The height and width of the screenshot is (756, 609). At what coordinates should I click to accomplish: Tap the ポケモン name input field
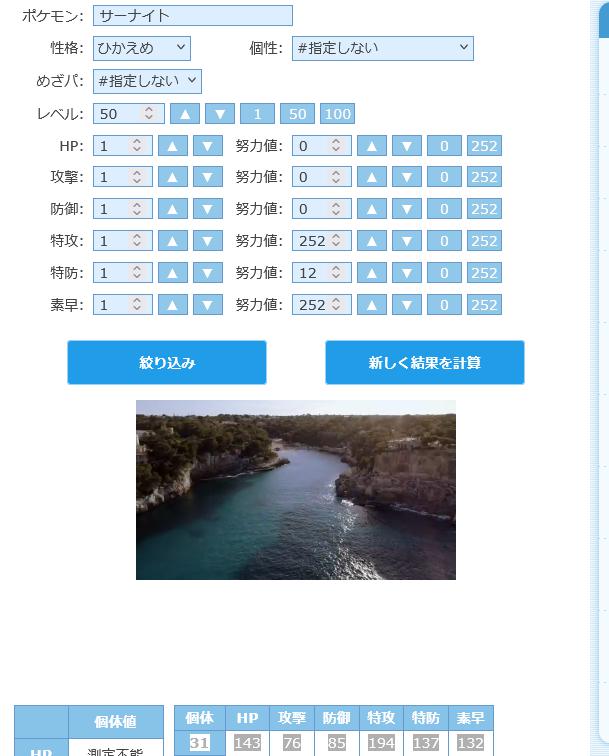(x=192, y=16)
